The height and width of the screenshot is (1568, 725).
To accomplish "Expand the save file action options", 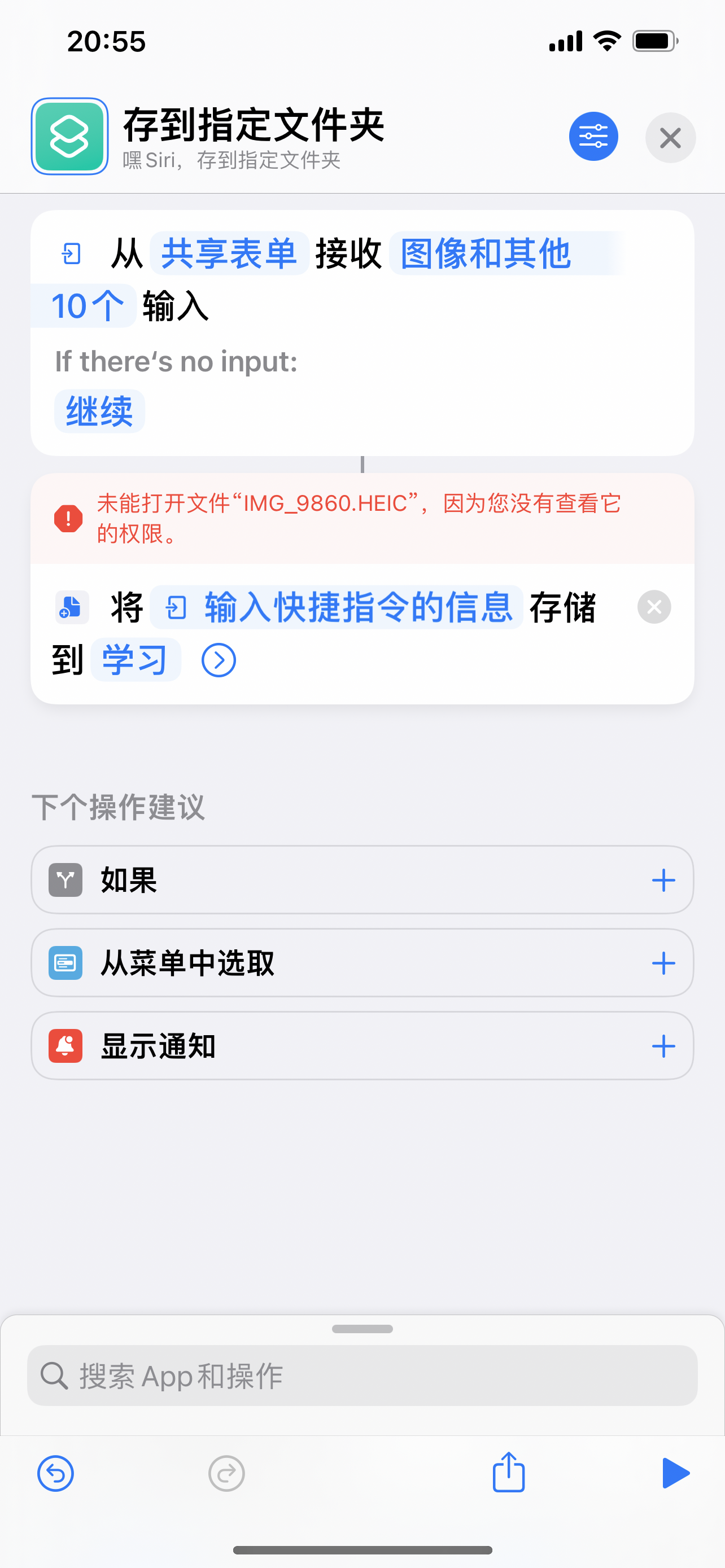I will pyautogui.click(x=219, y=660).
